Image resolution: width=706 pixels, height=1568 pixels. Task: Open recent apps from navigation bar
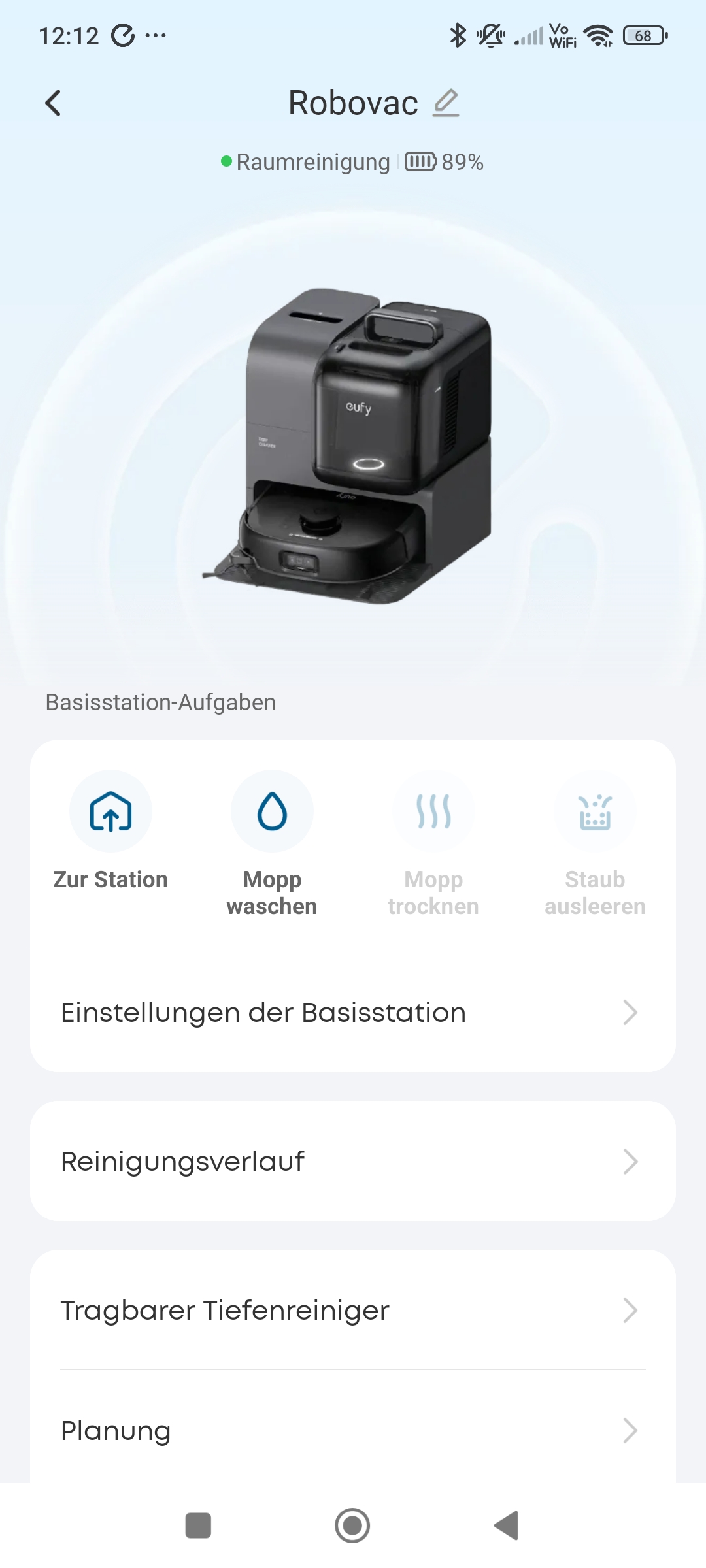(198, 1526)
